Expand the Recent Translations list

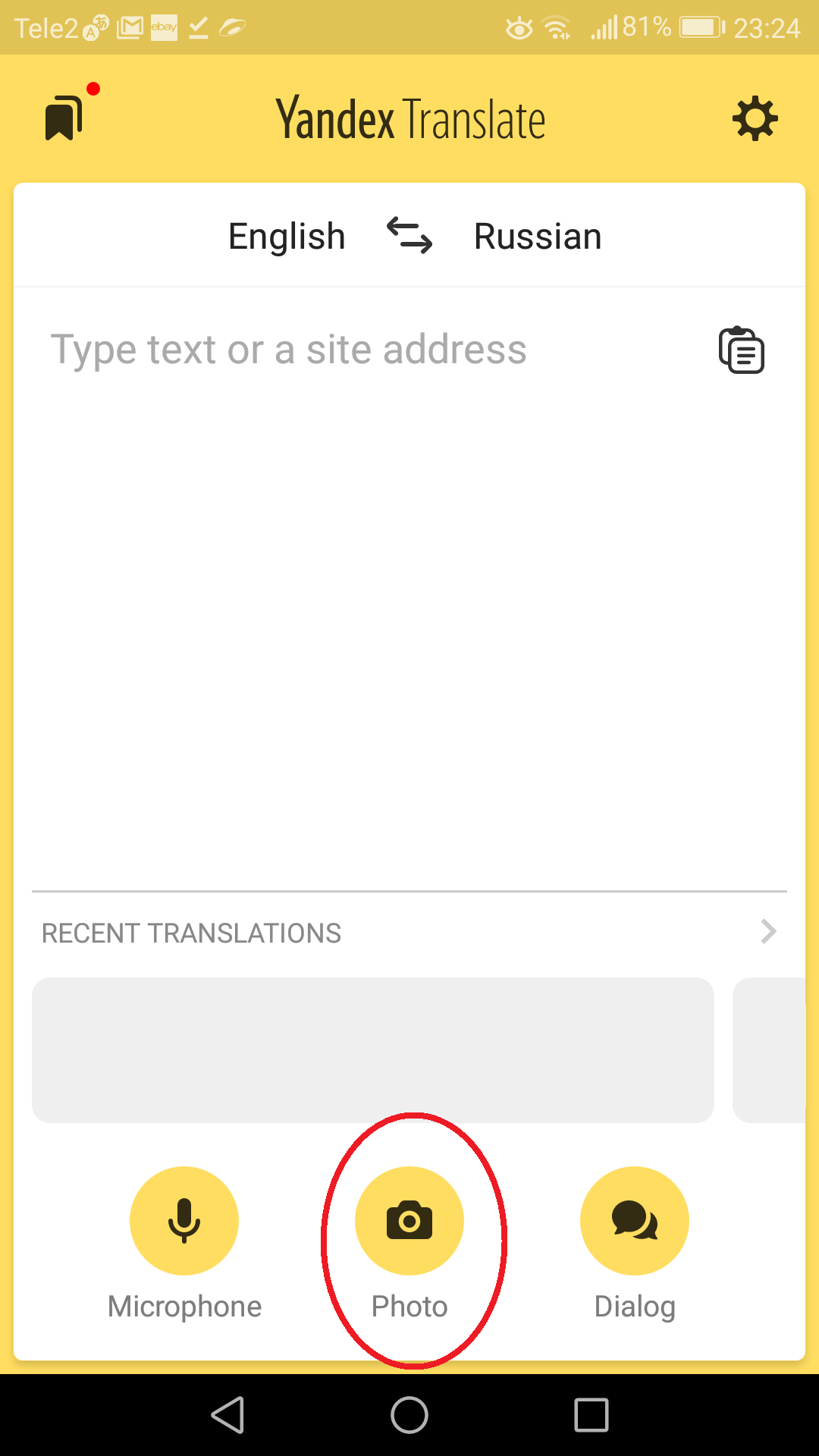click(768, 931)
